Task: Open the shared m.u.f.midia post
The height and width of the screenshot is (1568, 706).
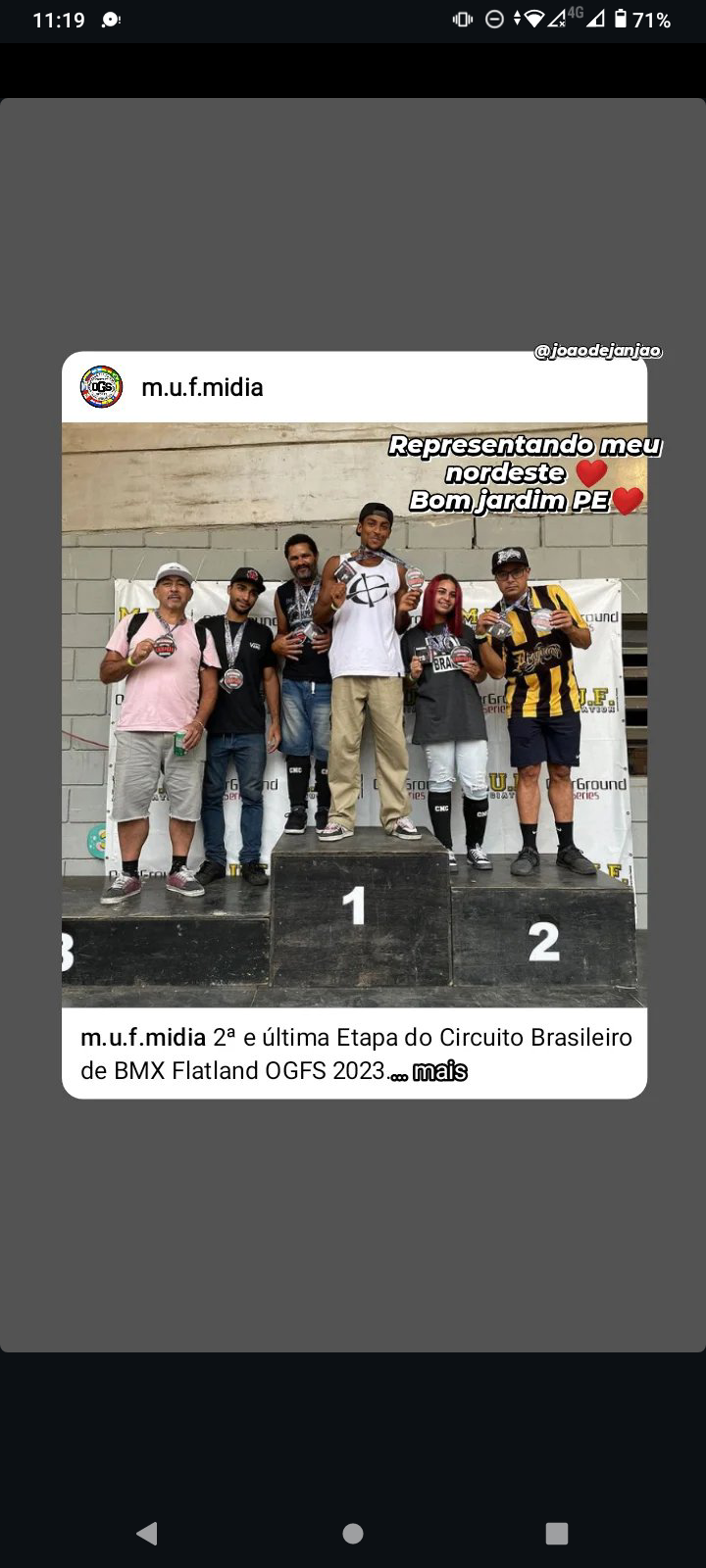Action: click(354, 715)
